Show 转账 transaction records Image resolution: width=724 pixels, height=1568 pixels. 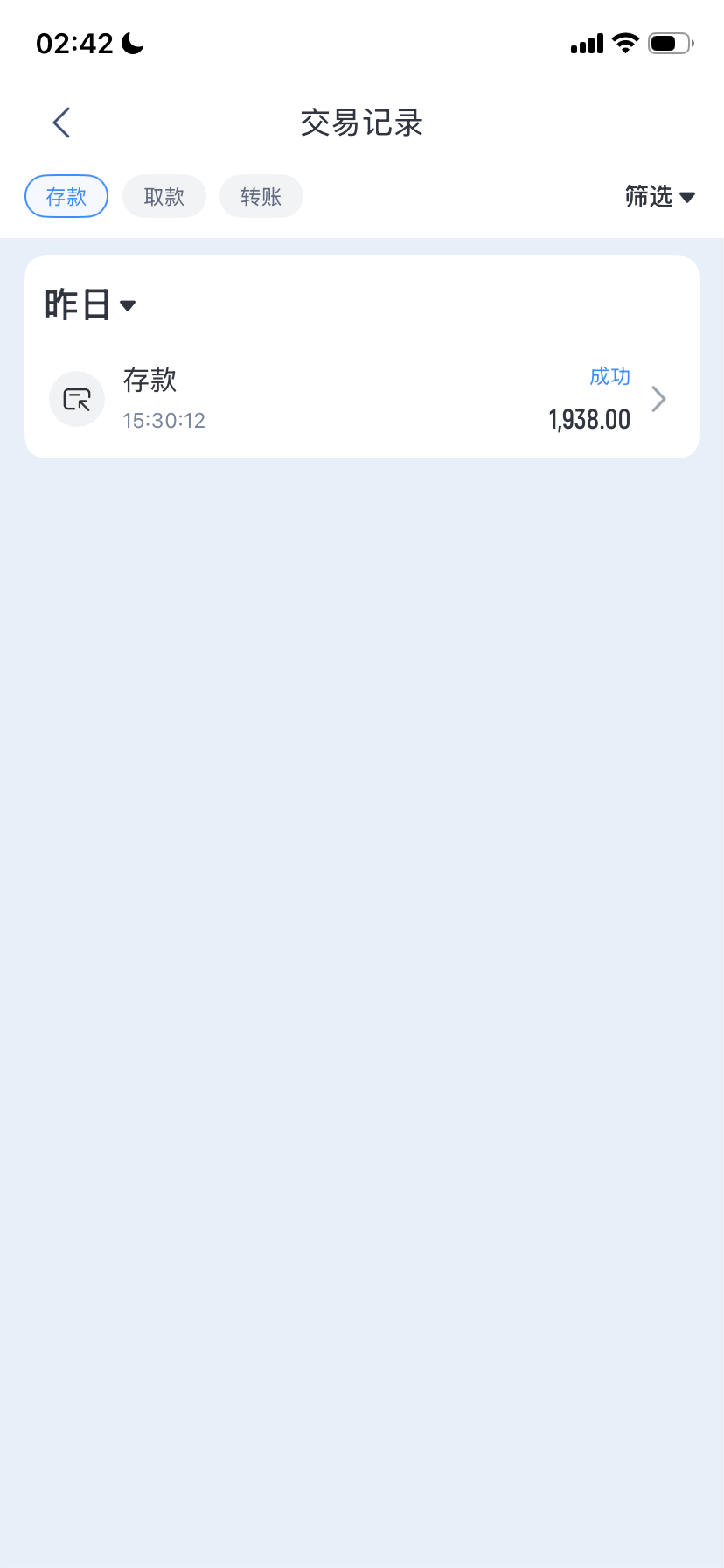(261, 196)
